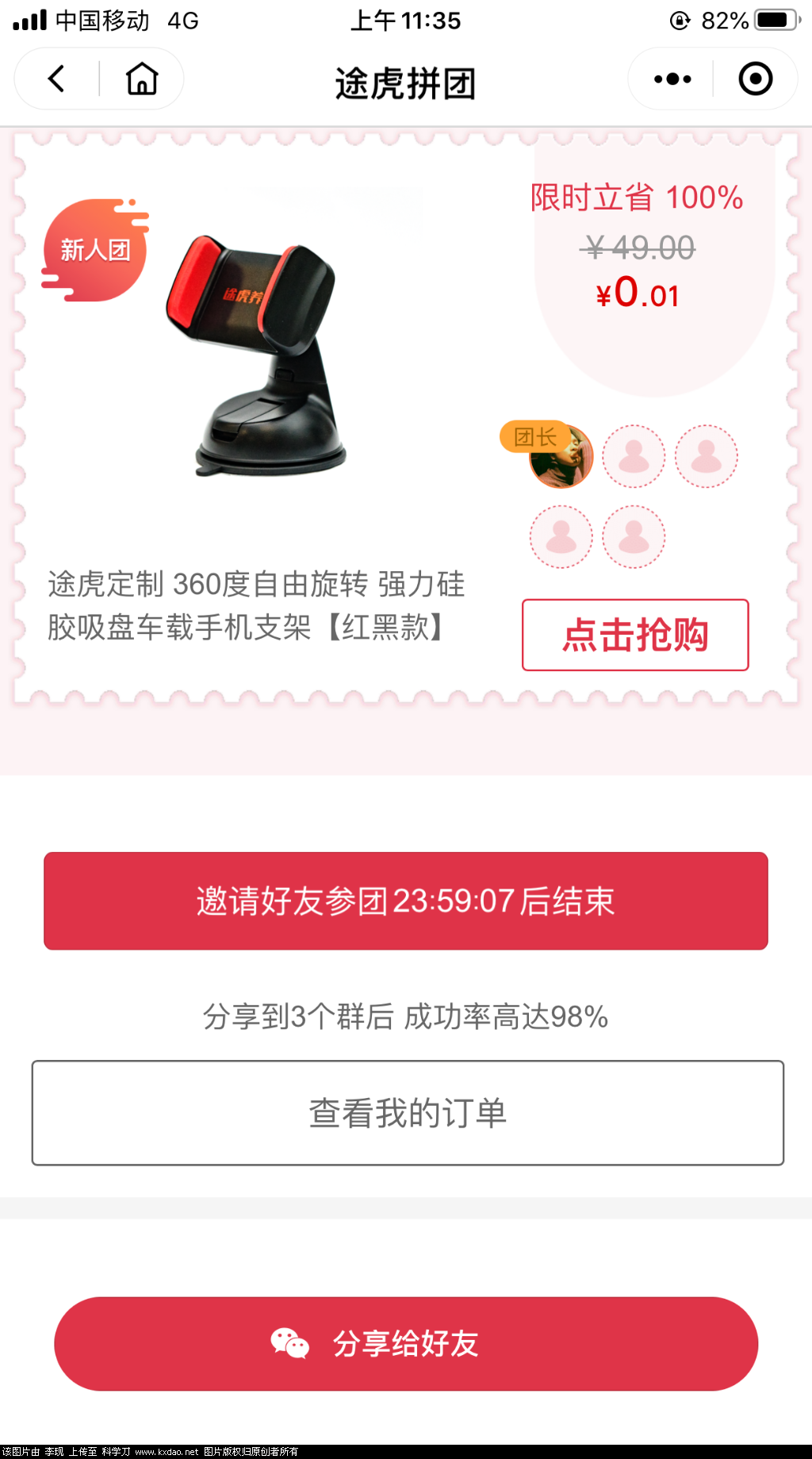Tap 邀请好友参团 countdown button
812x1459 pixels.
click(405, 900)
